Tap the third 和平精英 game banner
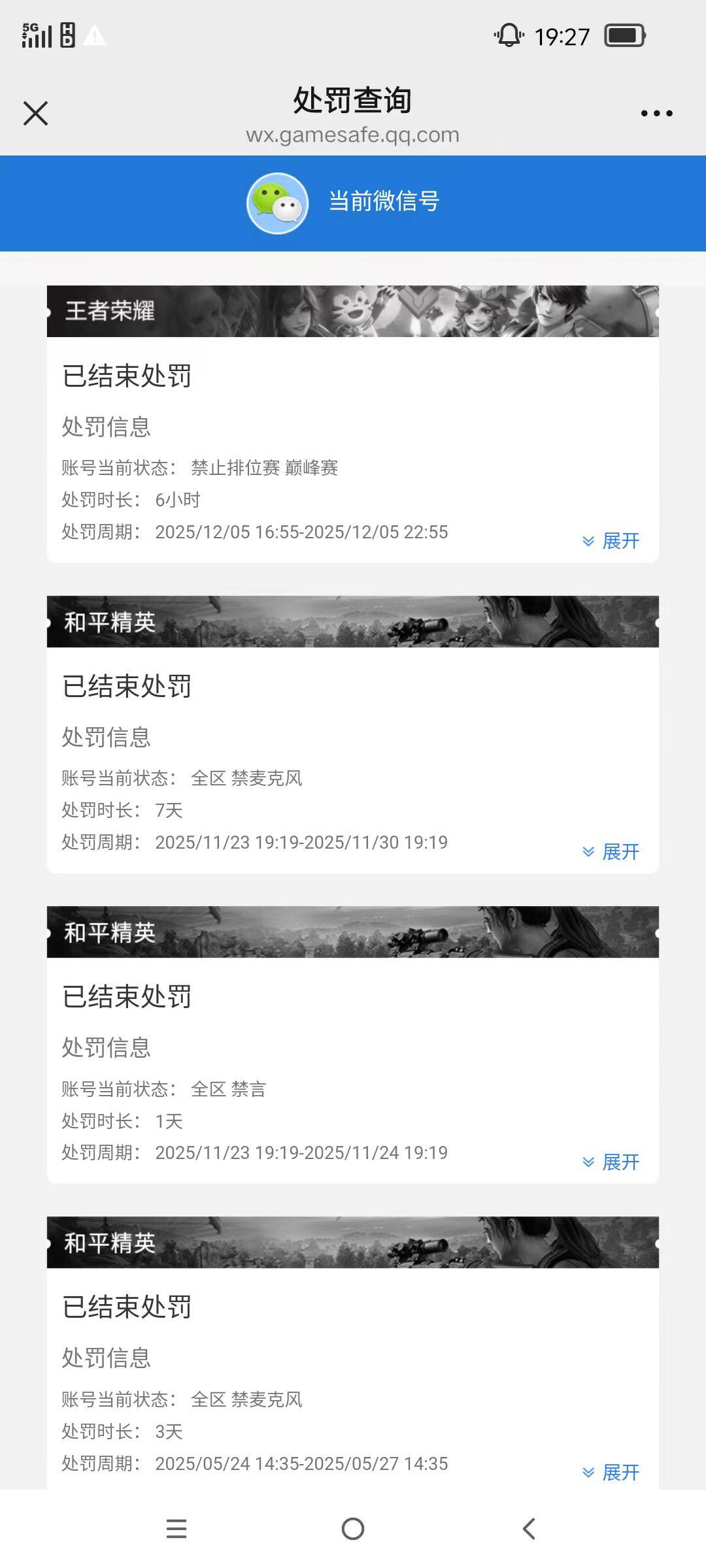This screenshot has height=1568, width=706. click(x=353, y=1243)
